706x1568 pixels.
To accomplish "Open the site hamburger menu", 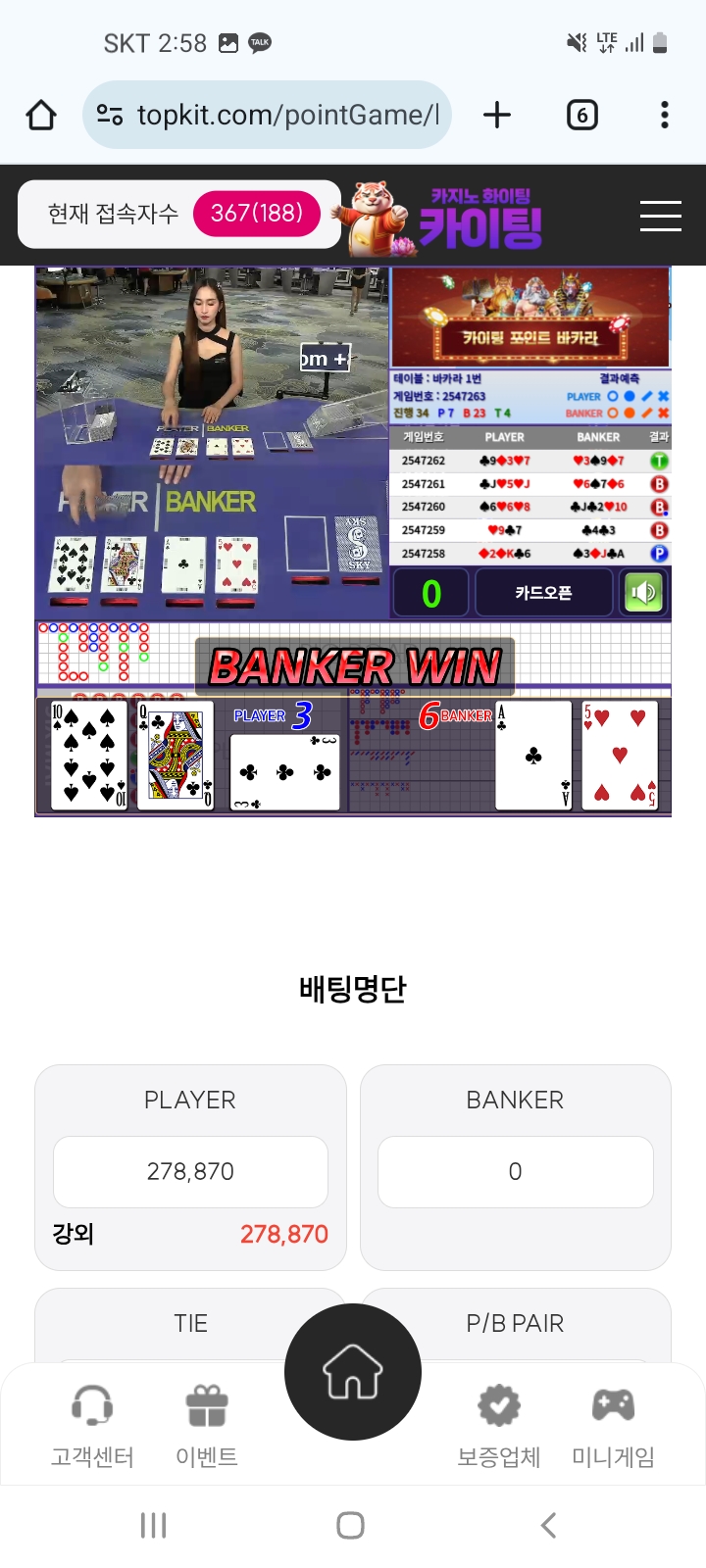I will click(660, 216).
